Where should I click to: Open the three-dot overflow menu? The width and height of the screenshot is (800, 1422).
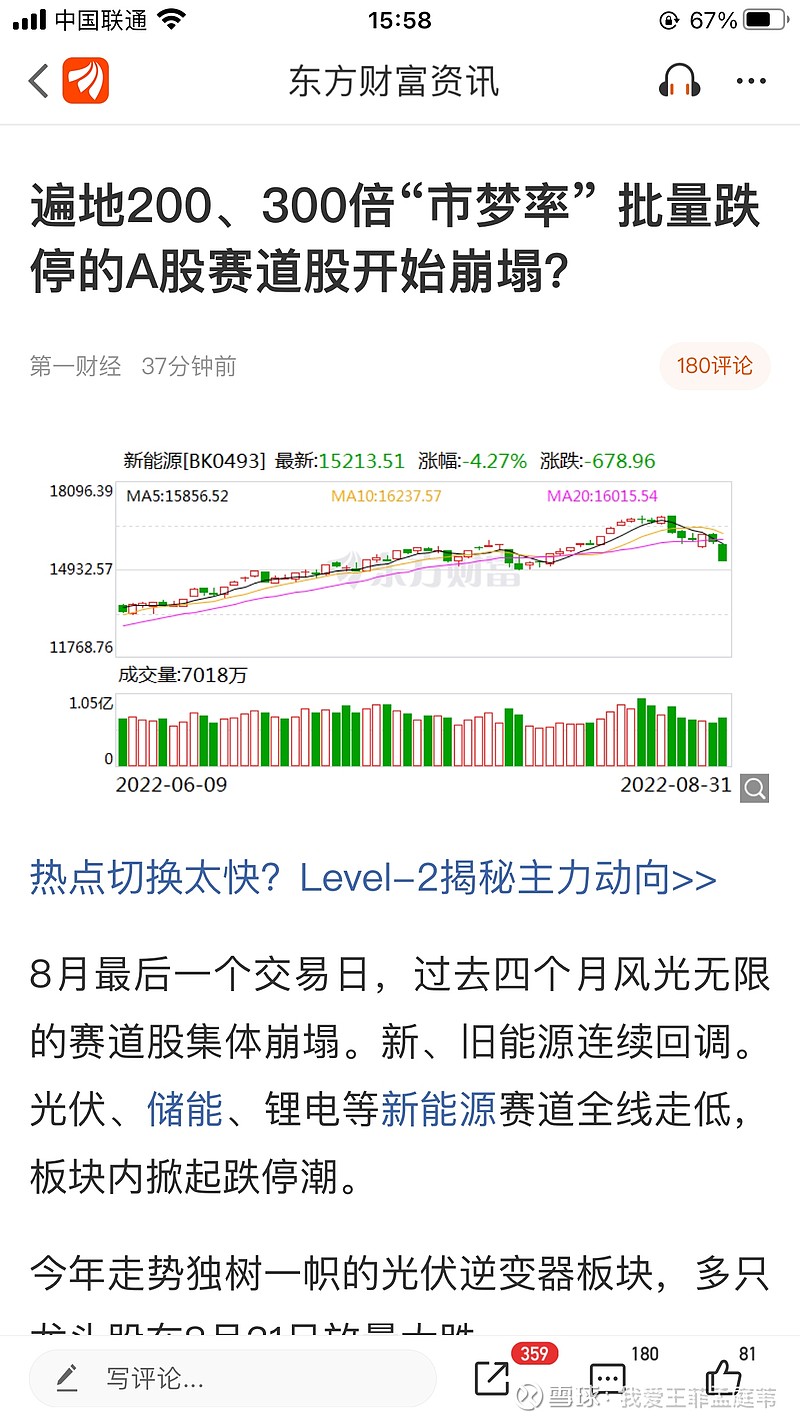(x=751, y=81)
